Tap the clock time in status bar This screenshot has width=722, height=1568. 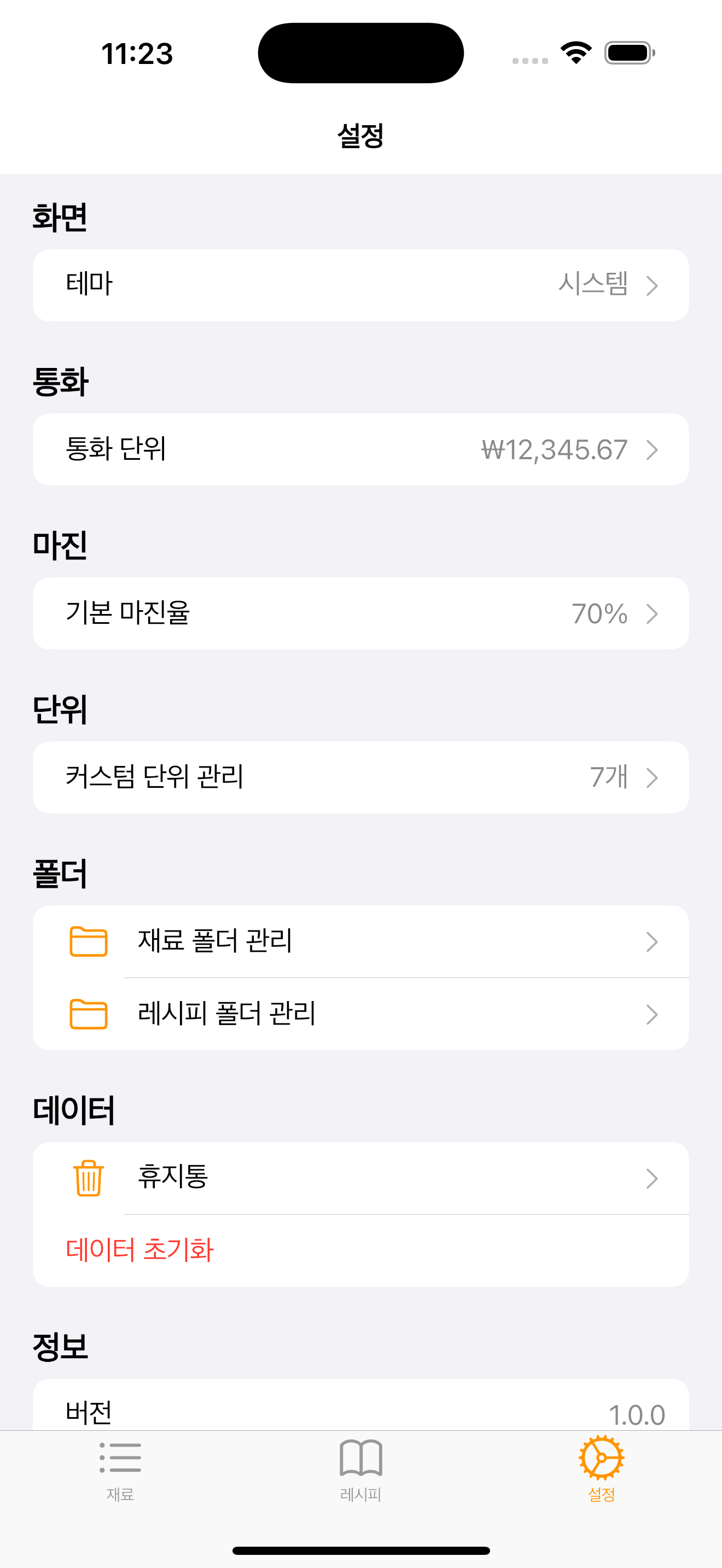pos(138,54)
